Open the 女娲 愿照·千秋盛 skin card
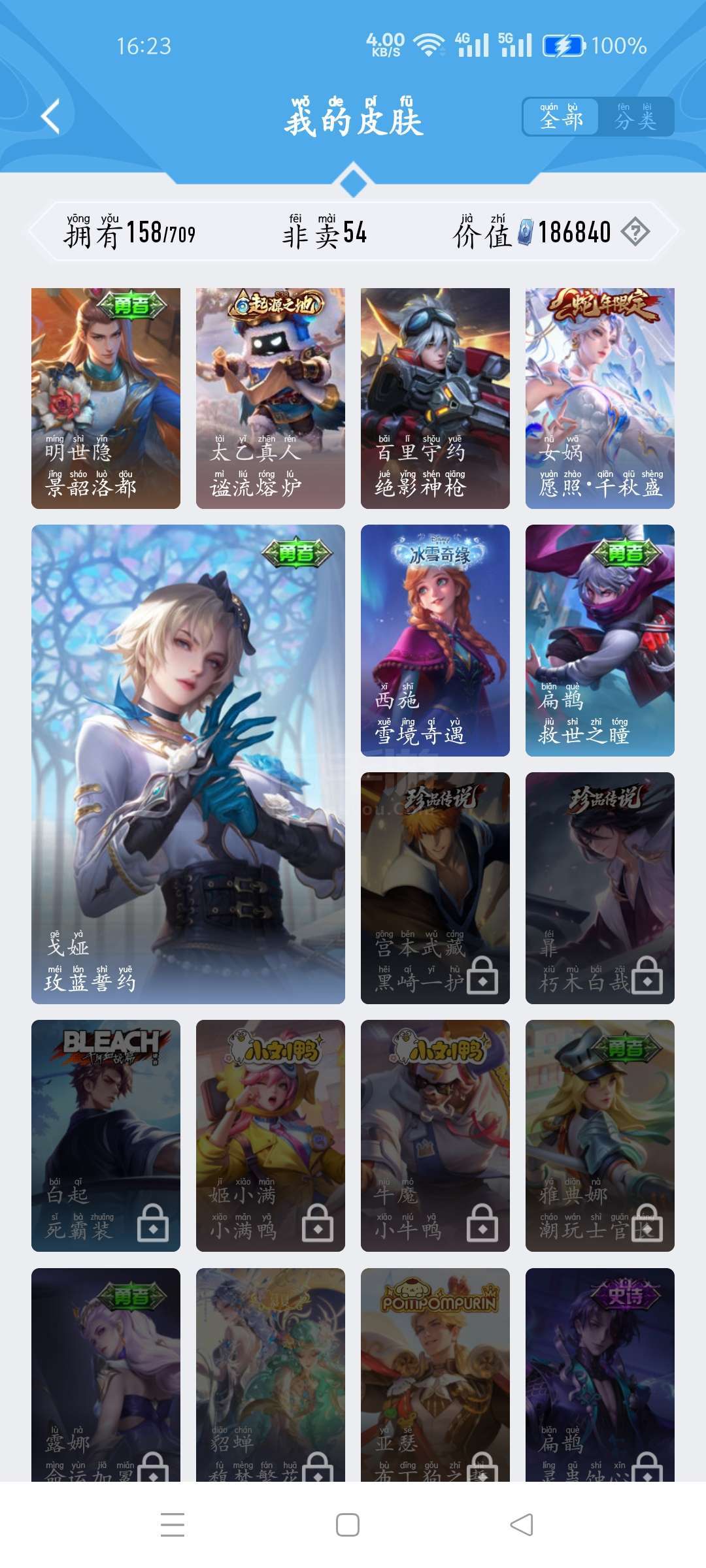 point(600,399)
